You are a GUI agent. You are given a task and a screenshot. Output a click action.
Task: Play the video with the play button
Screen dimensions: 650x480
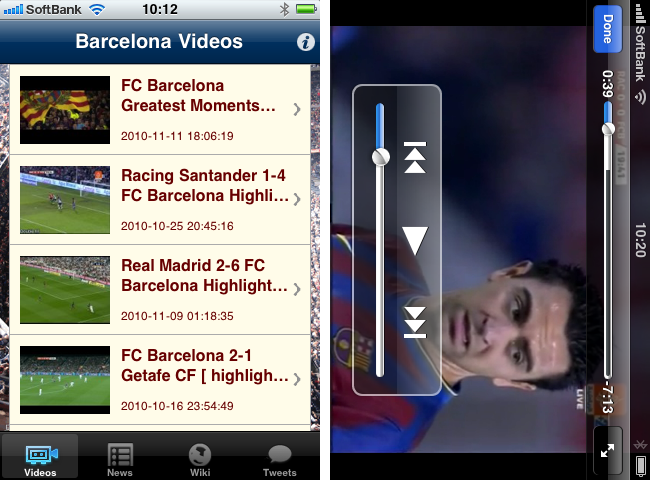[415, 240]
